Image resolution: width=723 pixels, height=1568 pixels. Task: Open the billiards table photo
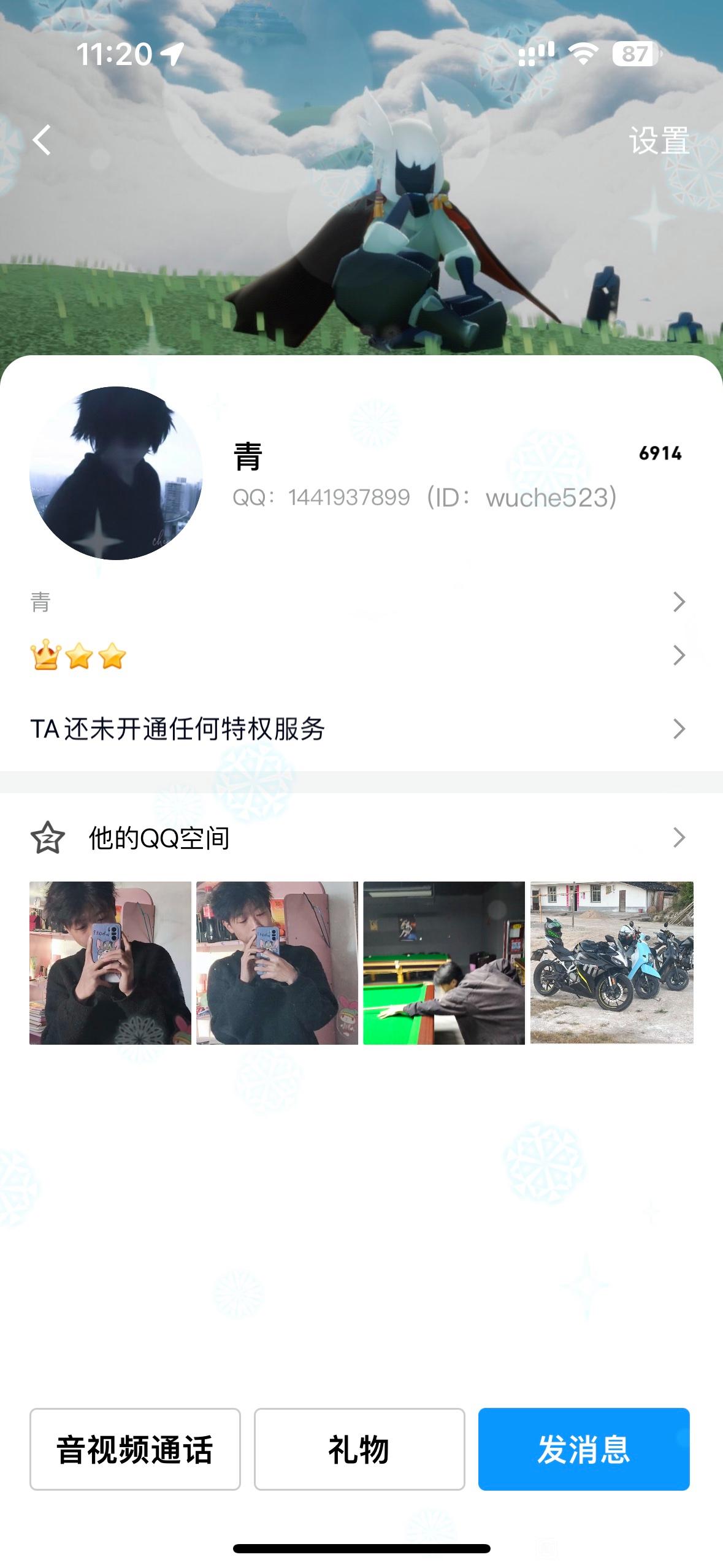[444, 963]
